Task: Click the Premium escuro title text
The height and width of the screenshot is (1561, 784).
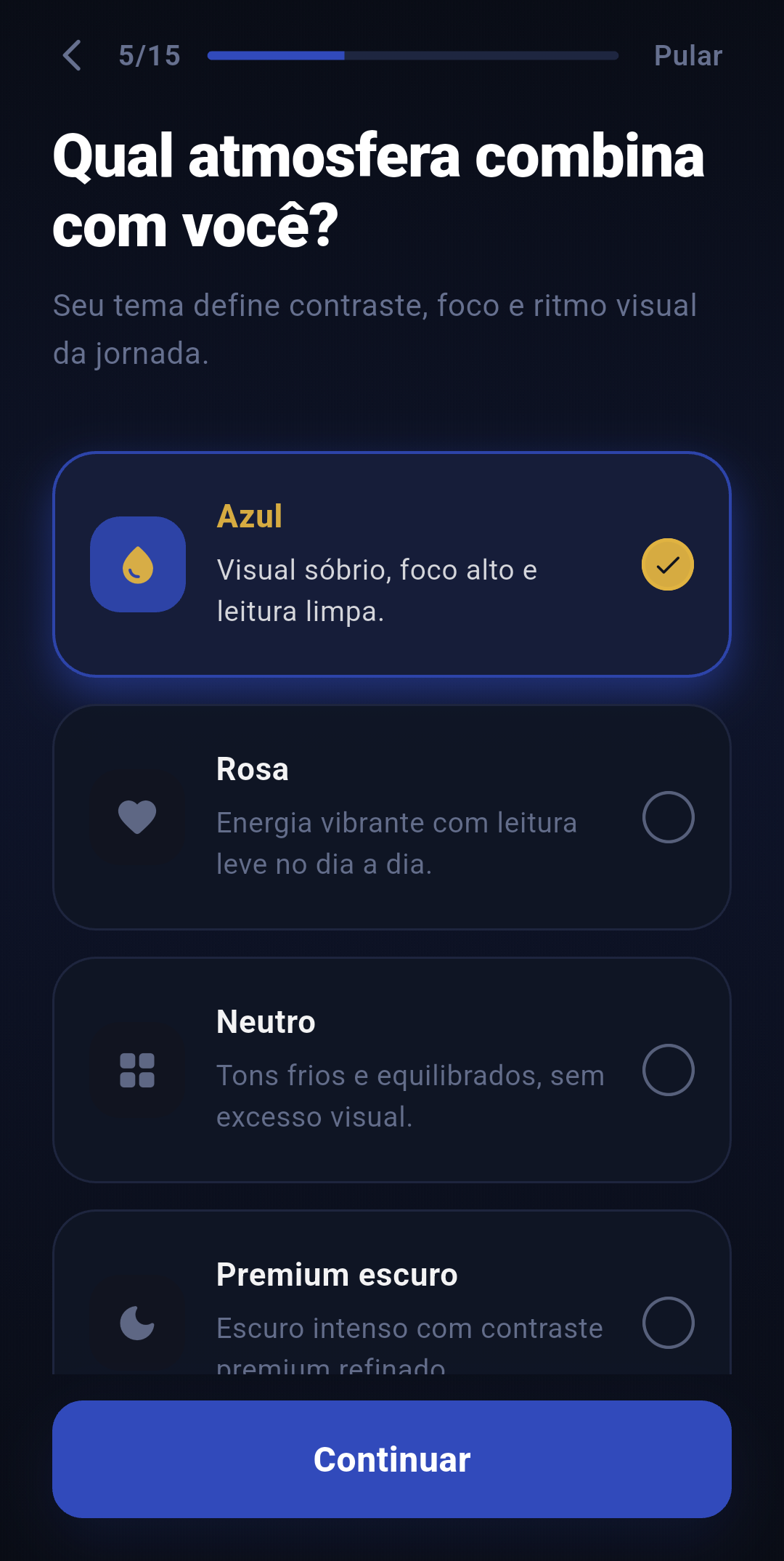Action: 336,1274
